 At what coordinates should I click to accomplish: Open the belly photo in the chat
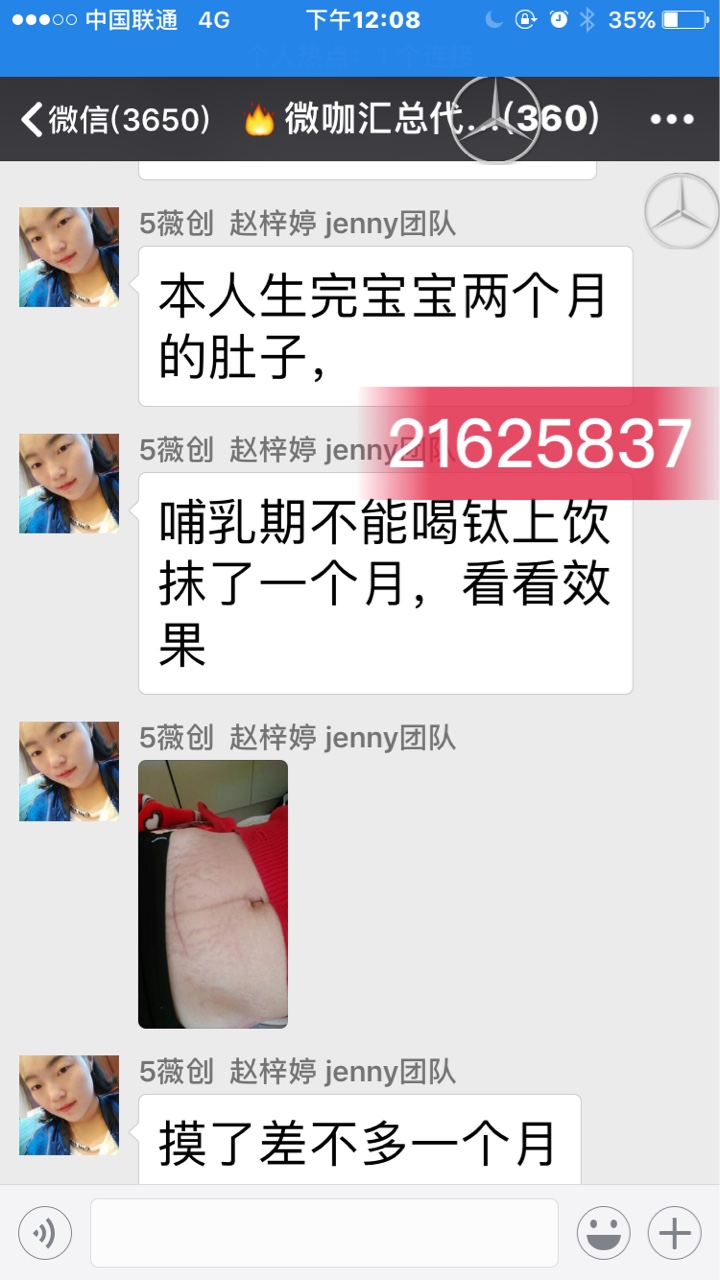click(x=212, y=893)
